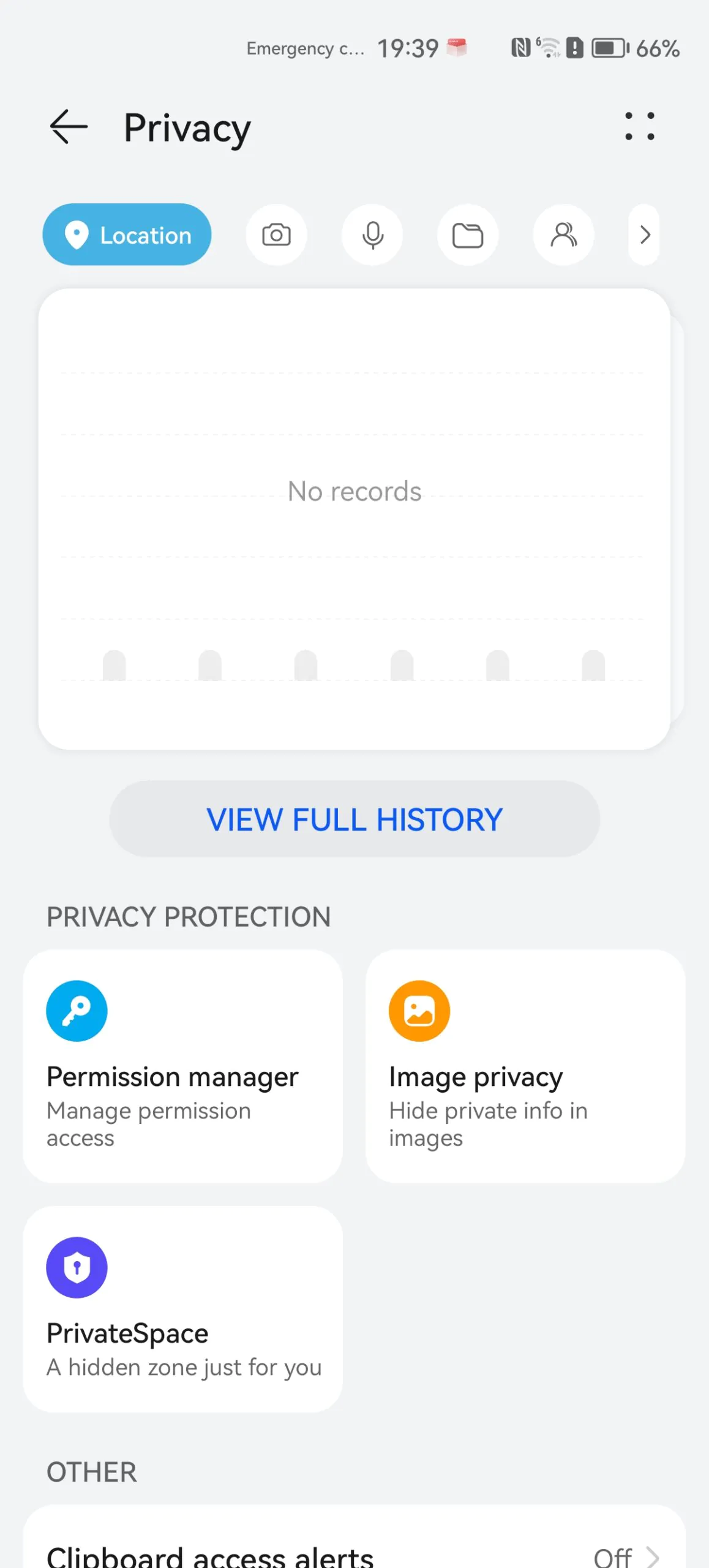Open the Permission manager card
709x1568 pixels.
pos(182,1066)
